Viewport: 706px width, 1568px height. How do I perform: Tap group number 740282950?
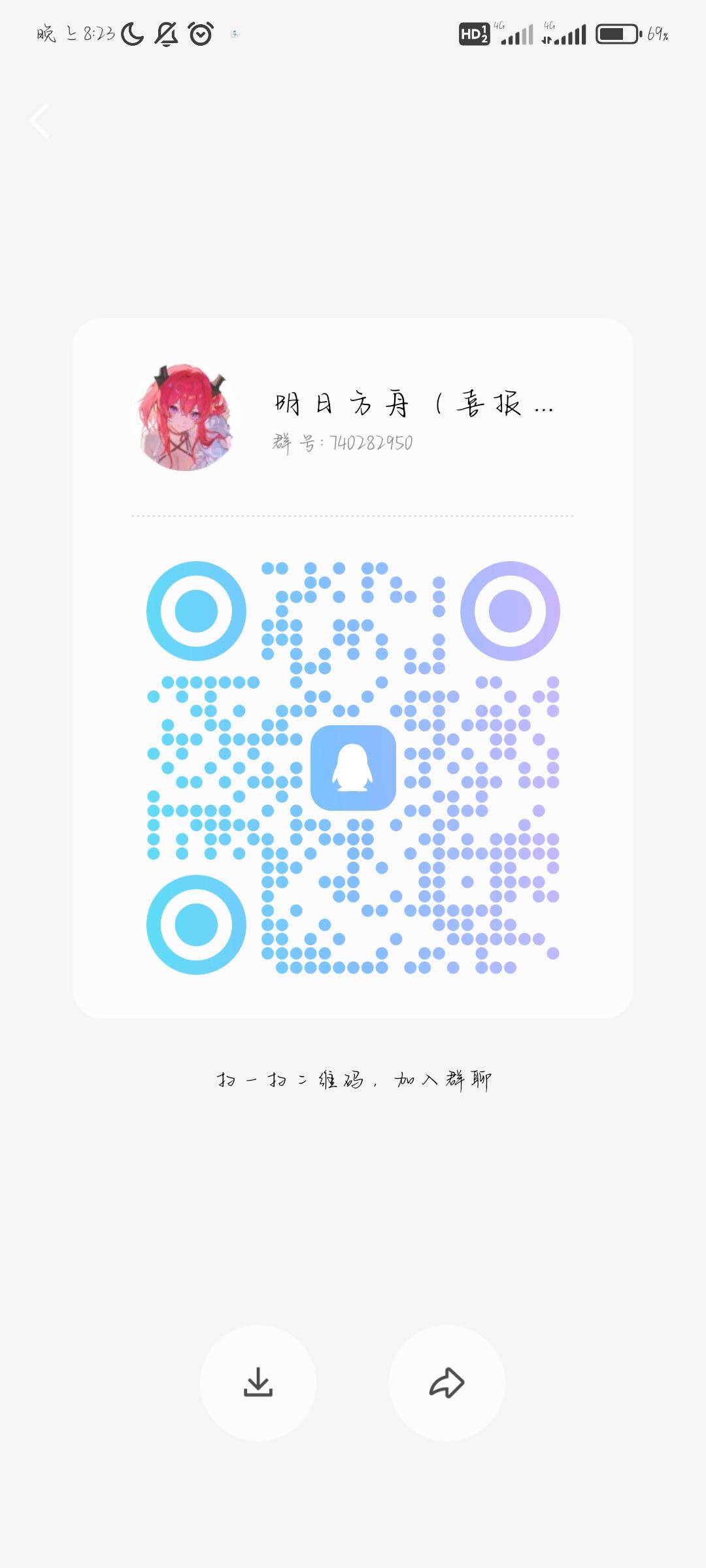click(343, 443)
